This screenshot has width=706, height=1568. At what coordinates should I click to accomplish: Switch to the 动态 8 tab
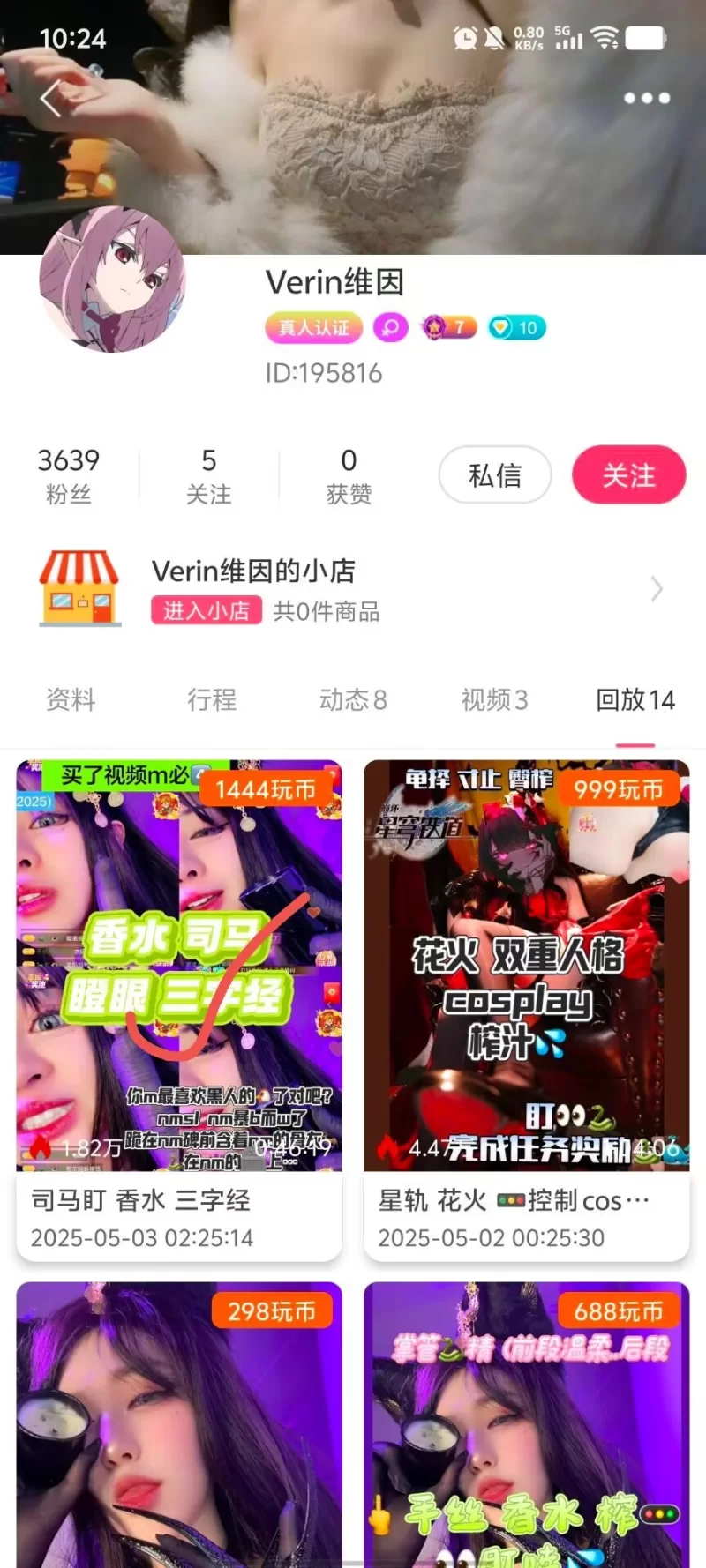(x=353, y=700)
